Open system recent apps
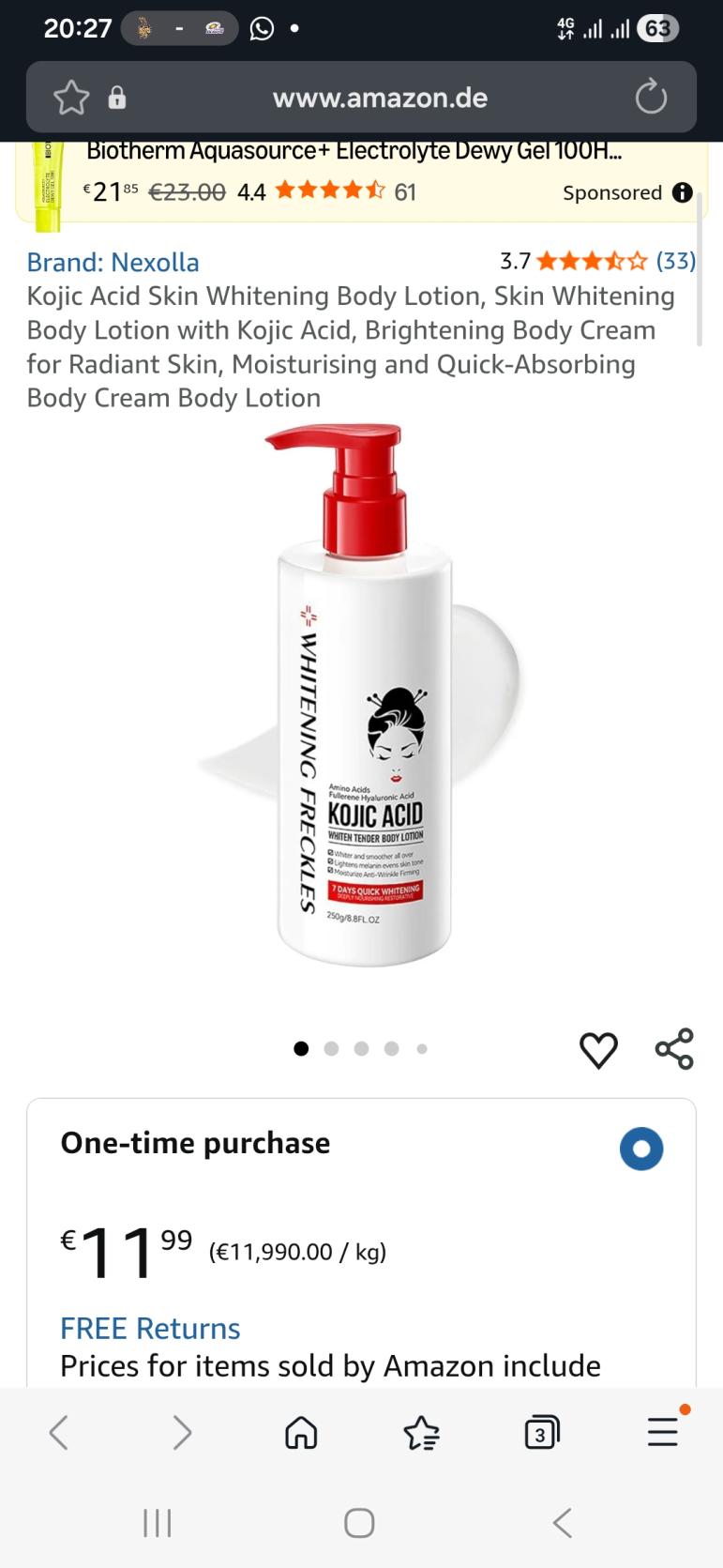Image resolution: width=723 pixels, height=1568 pixels. point(157,1522)
